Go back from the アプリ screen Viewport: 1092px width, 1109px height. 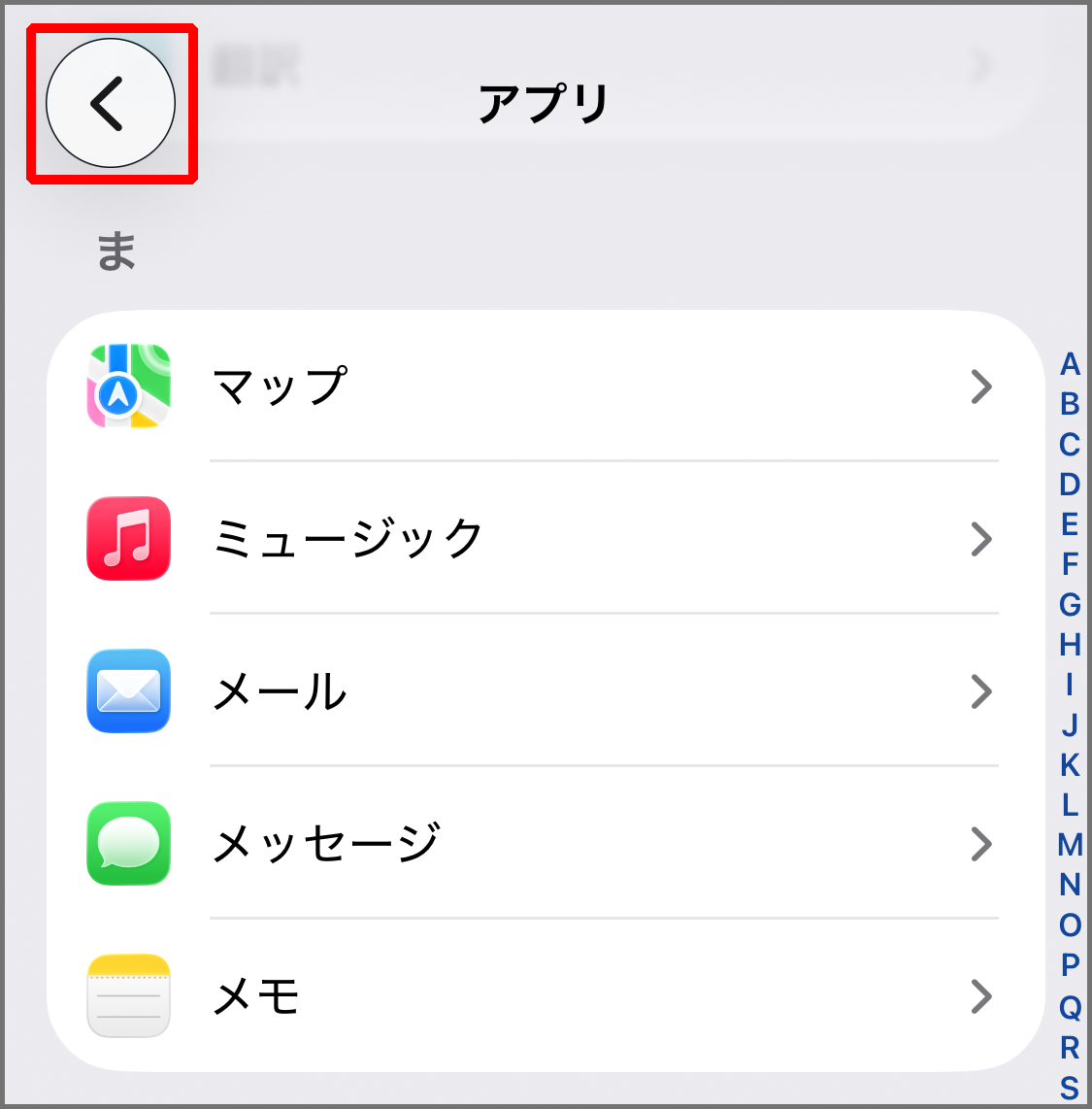click(x=111, y=103)
